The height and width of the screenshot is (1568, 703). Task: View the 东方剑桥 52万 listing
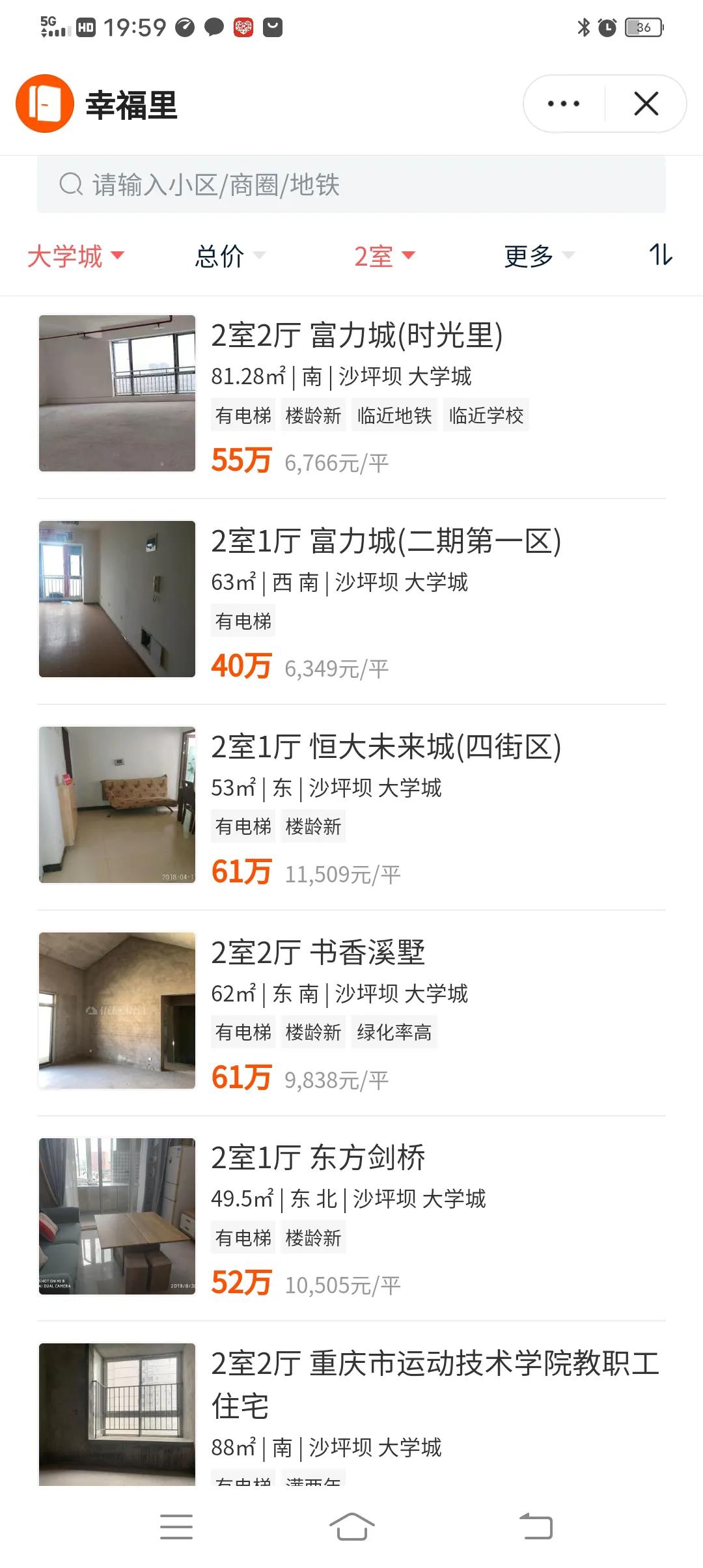pyautogui.click(x=351, y=1218)
